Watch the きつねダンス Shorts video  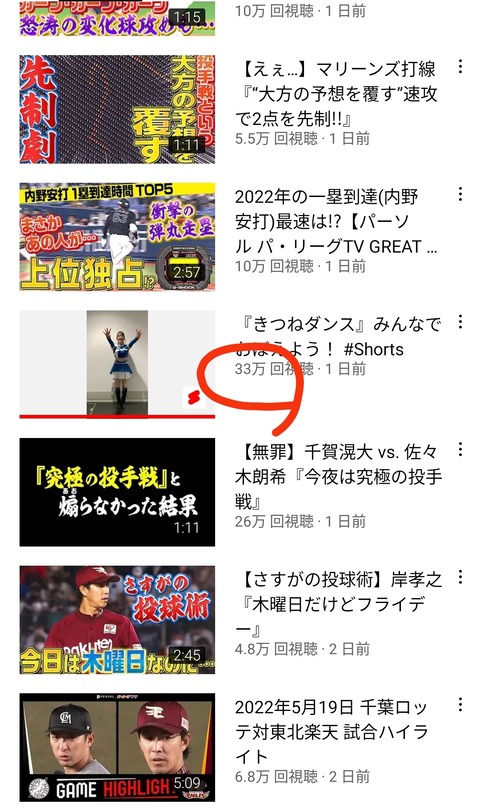(x=117, y=364)
